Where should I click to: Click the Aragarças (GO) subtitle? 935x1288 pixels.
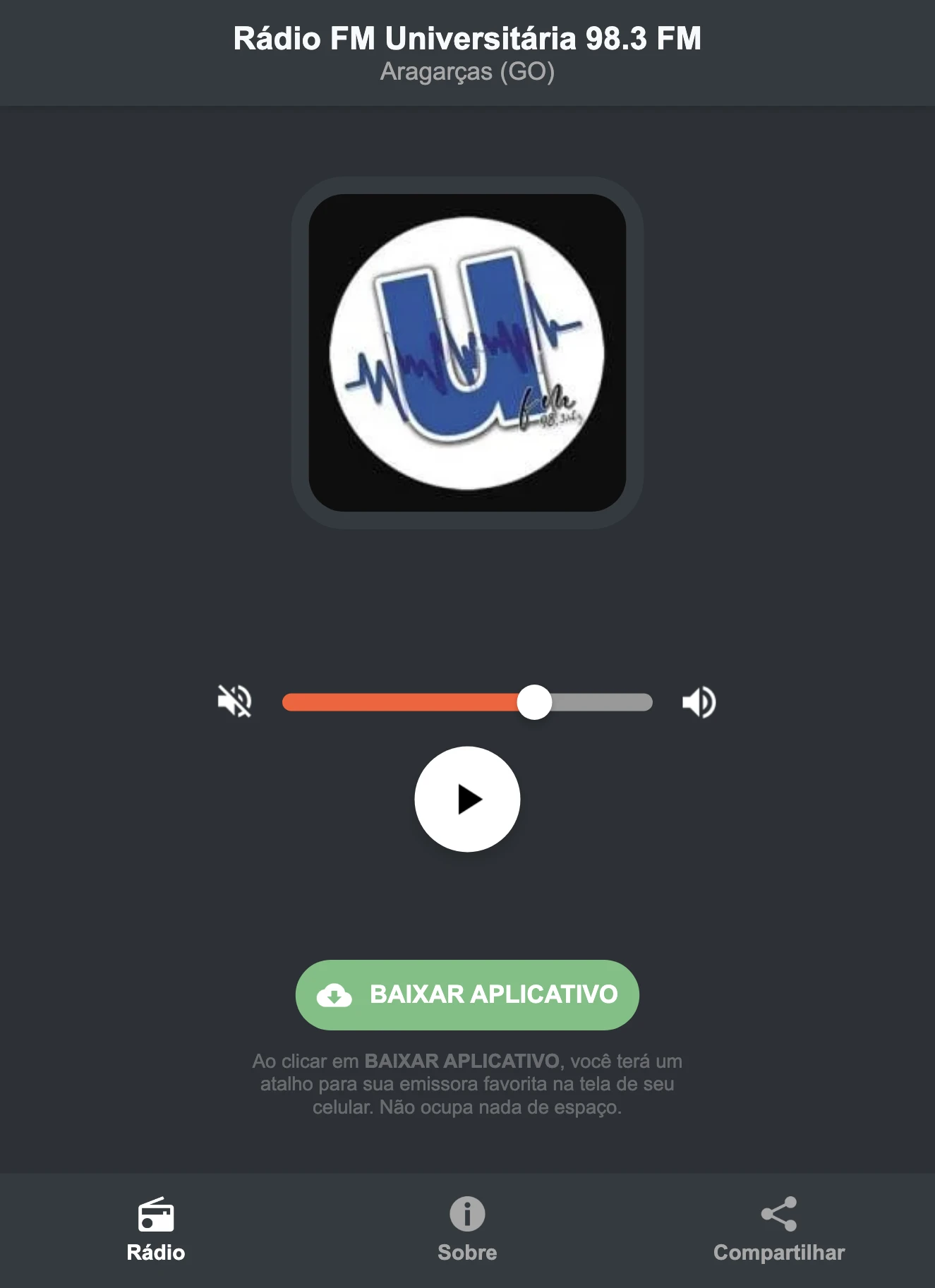click(467, 71)
